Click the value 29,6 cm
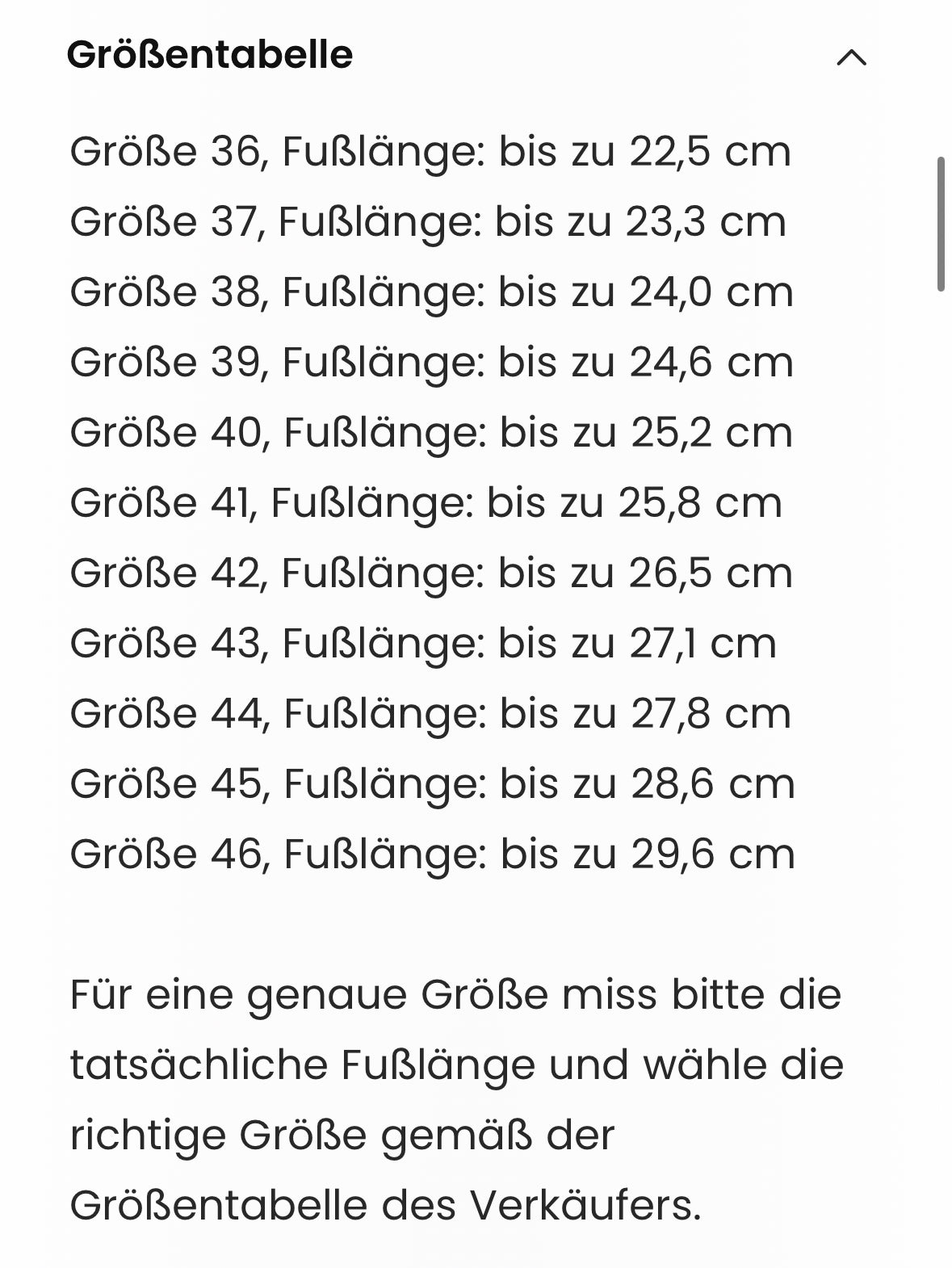Viewport: 952px width, 1268px height. (x=715, y=854)
